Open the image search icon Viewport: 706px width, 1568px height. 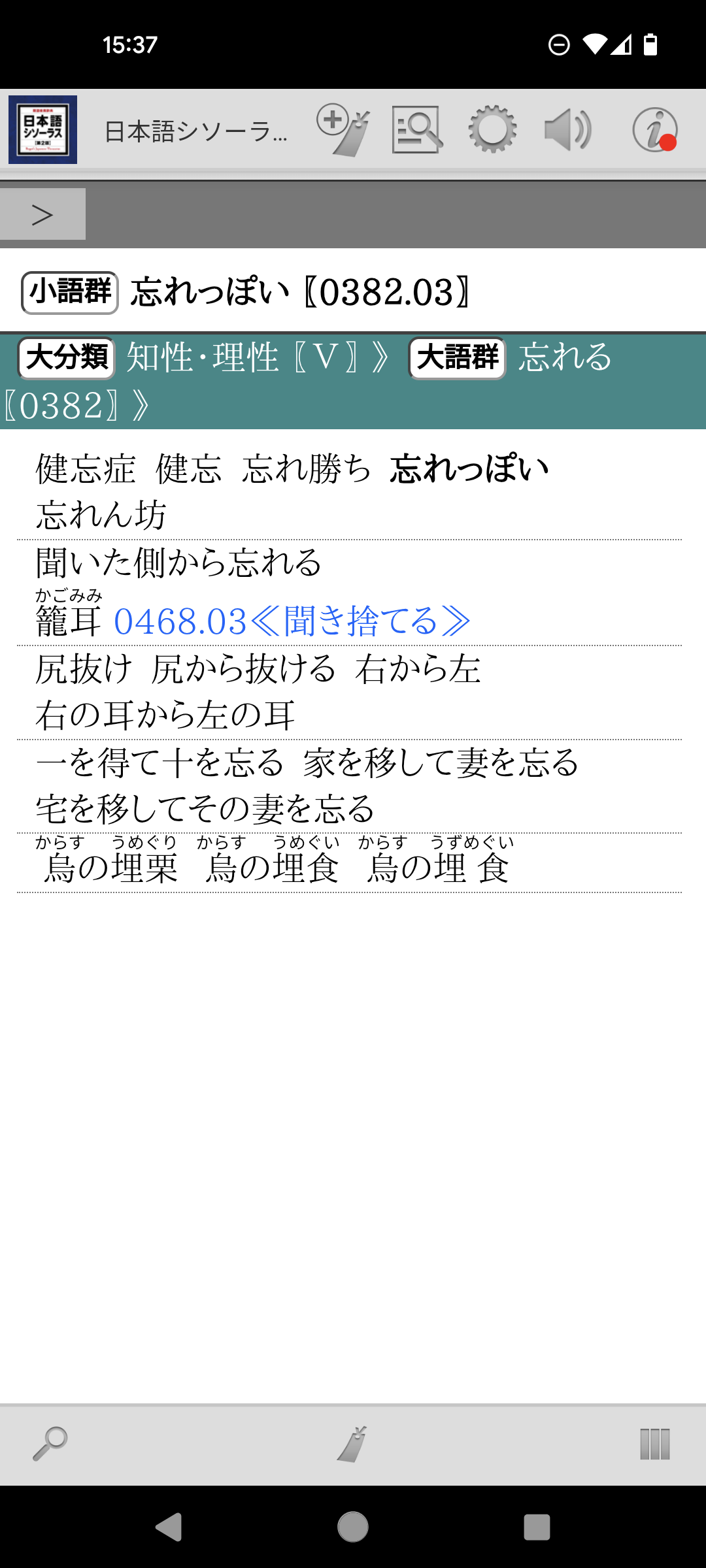[417, 129]
